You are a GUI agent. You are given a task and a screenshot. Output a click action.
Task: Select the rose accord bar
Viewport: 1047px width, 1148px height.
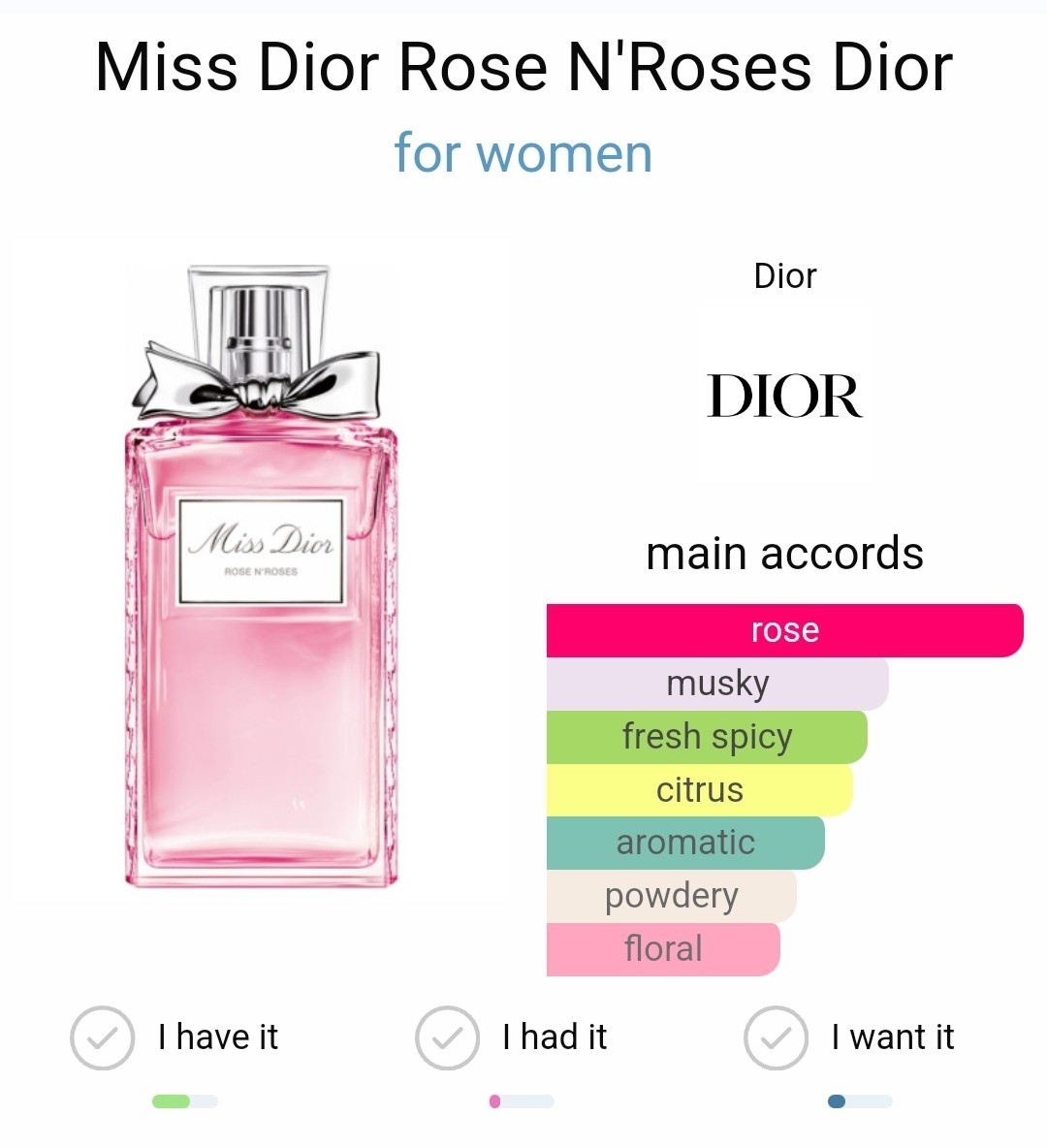(x=785, y=629)
